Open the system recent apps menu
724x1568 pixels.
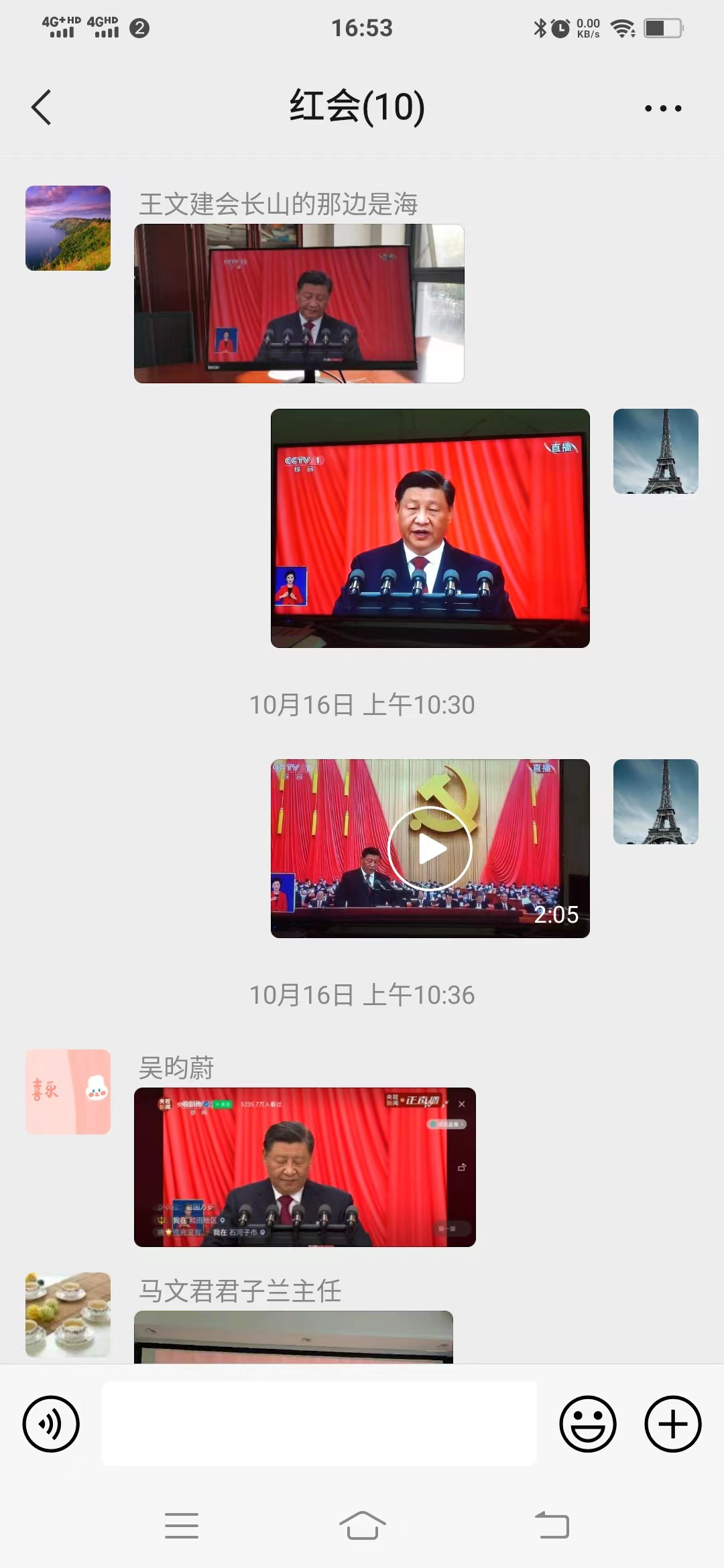[x=182, y=1526]
